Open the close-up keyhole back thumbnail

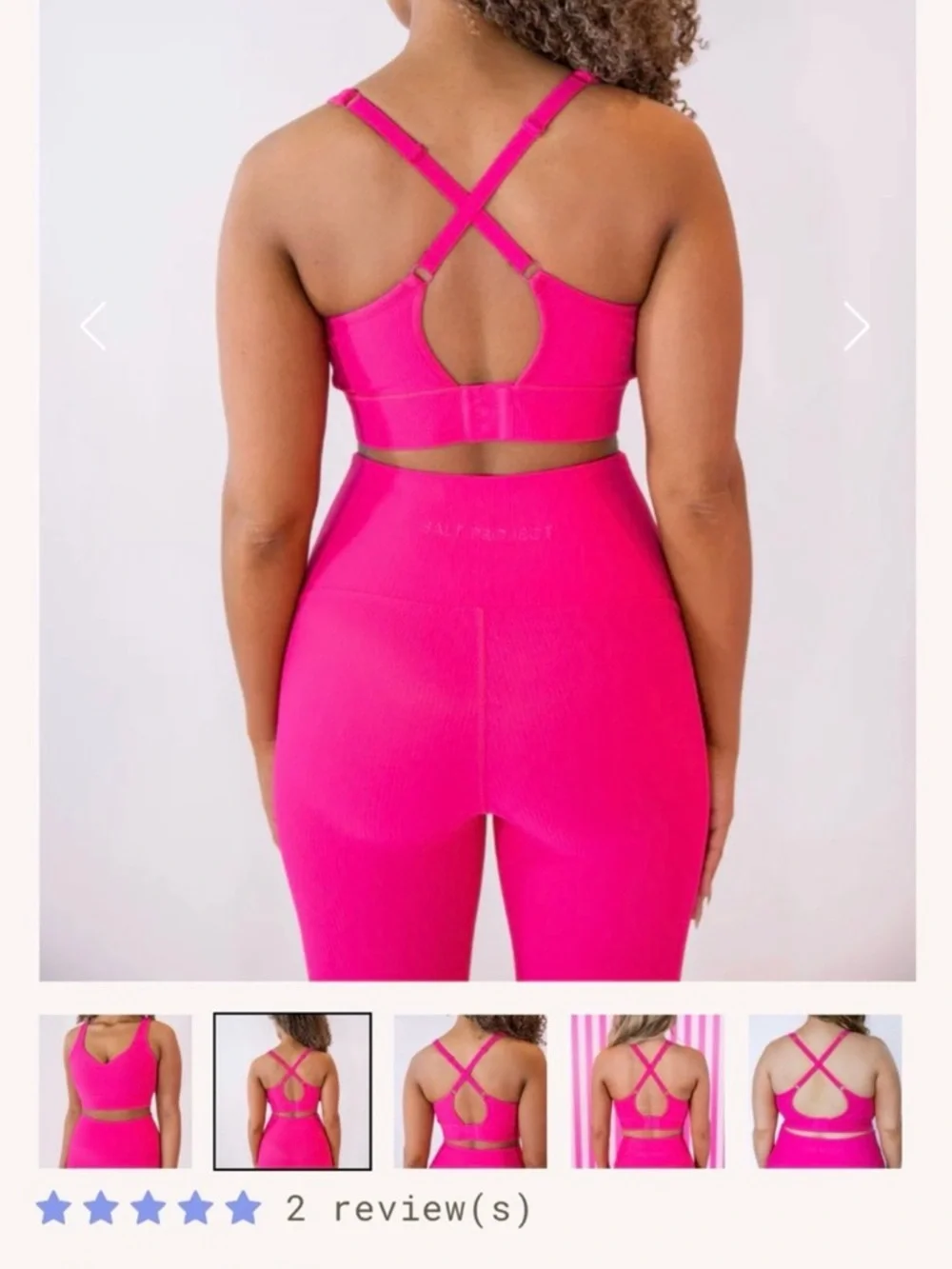[470, 1091]
